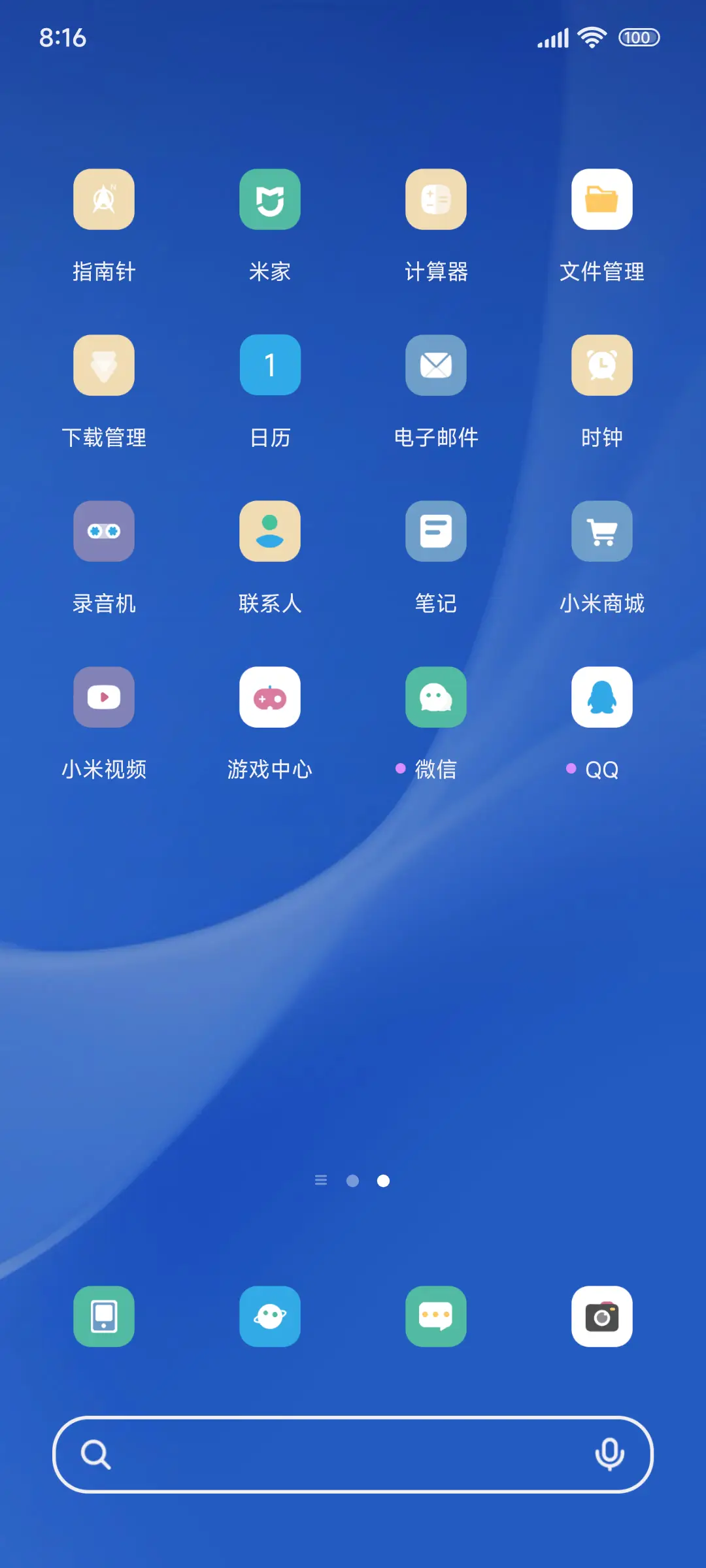Open the 文件管理 file manager

tap(601, 200)
